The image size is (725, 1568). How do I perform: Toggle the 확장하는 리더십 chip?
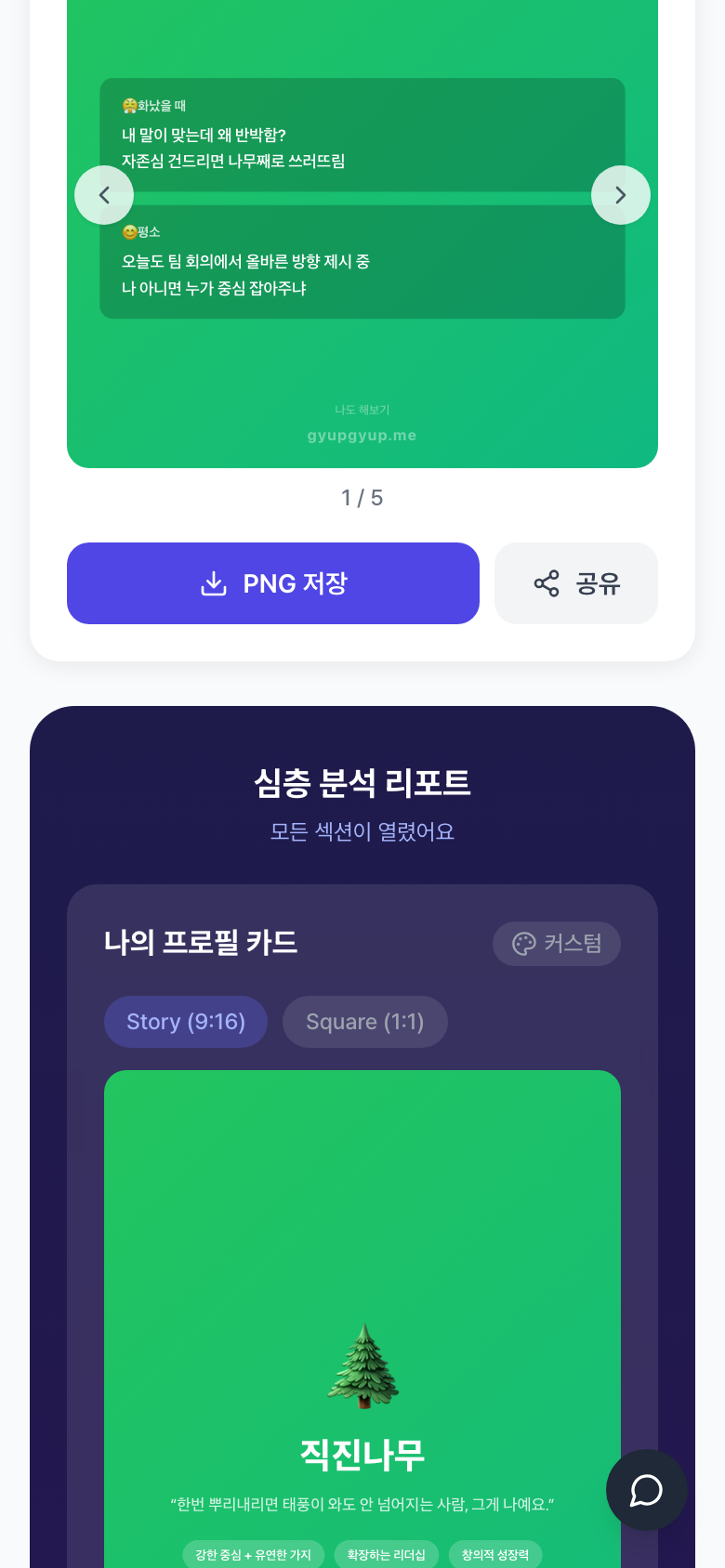[x=386, y=1554]
